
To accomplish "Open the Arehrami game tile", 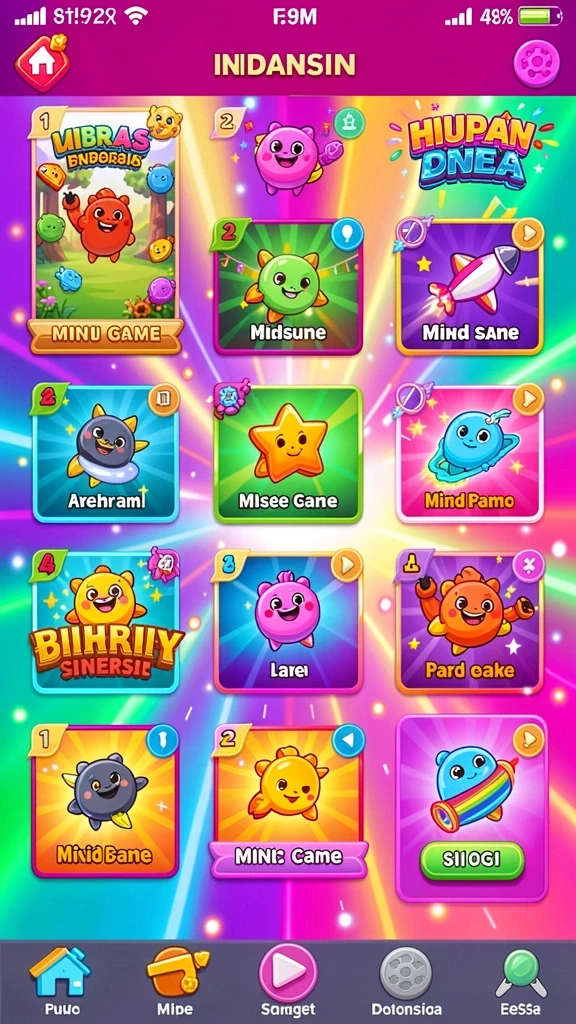I will pos(106,455).
